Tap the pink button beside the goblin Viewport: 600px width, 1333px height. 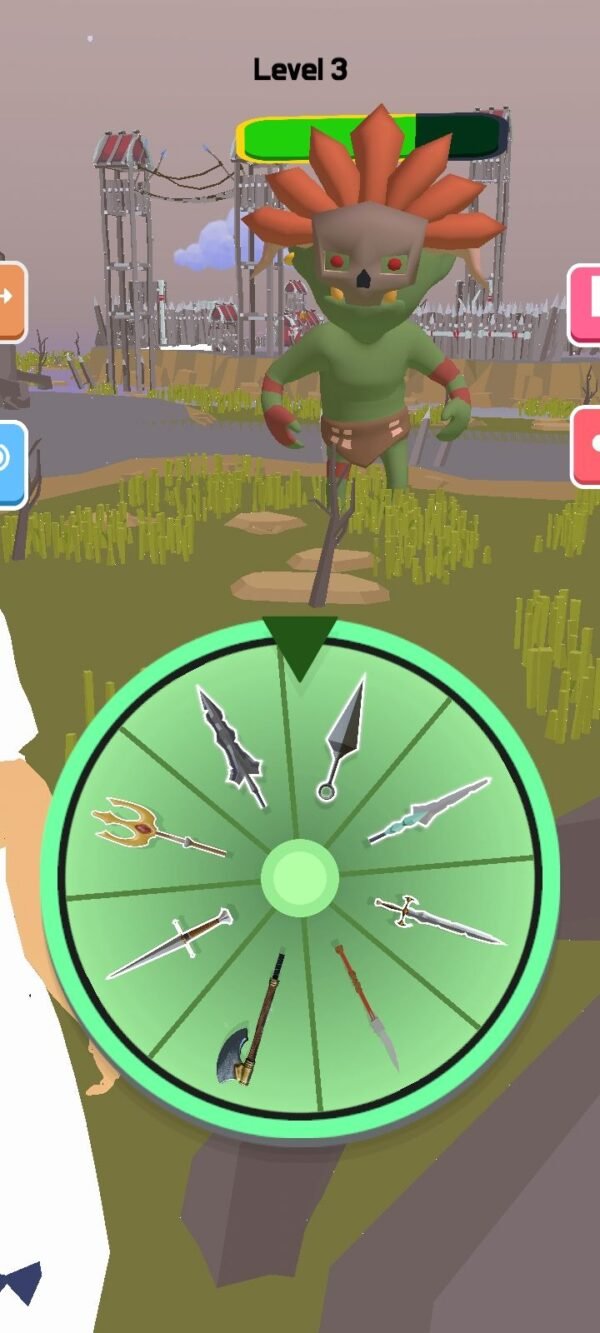pyautogui.click(x=586, y=303)
